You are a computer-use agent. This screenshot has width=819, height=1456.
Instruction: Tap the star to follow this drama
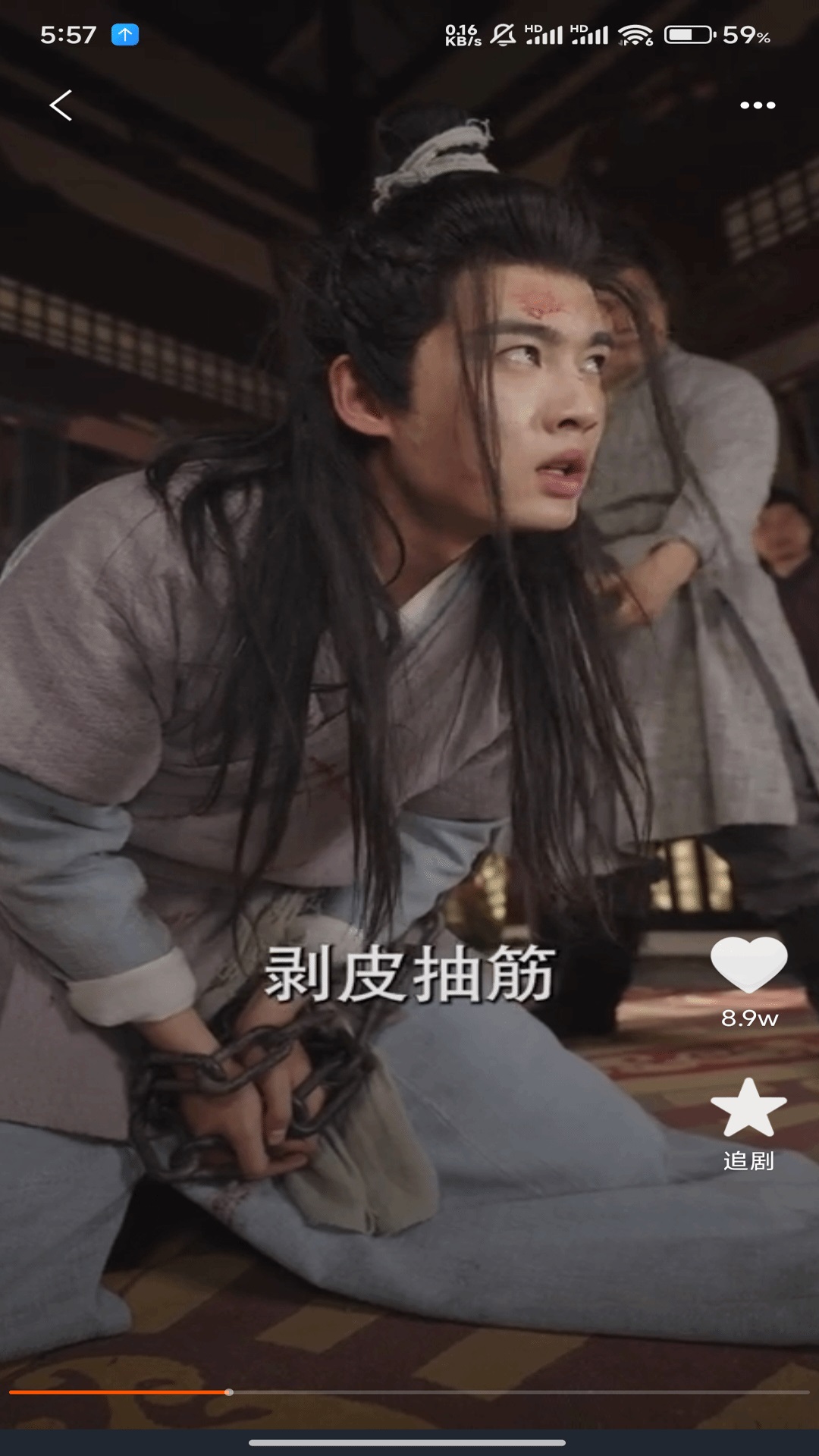click(748, 1109)
